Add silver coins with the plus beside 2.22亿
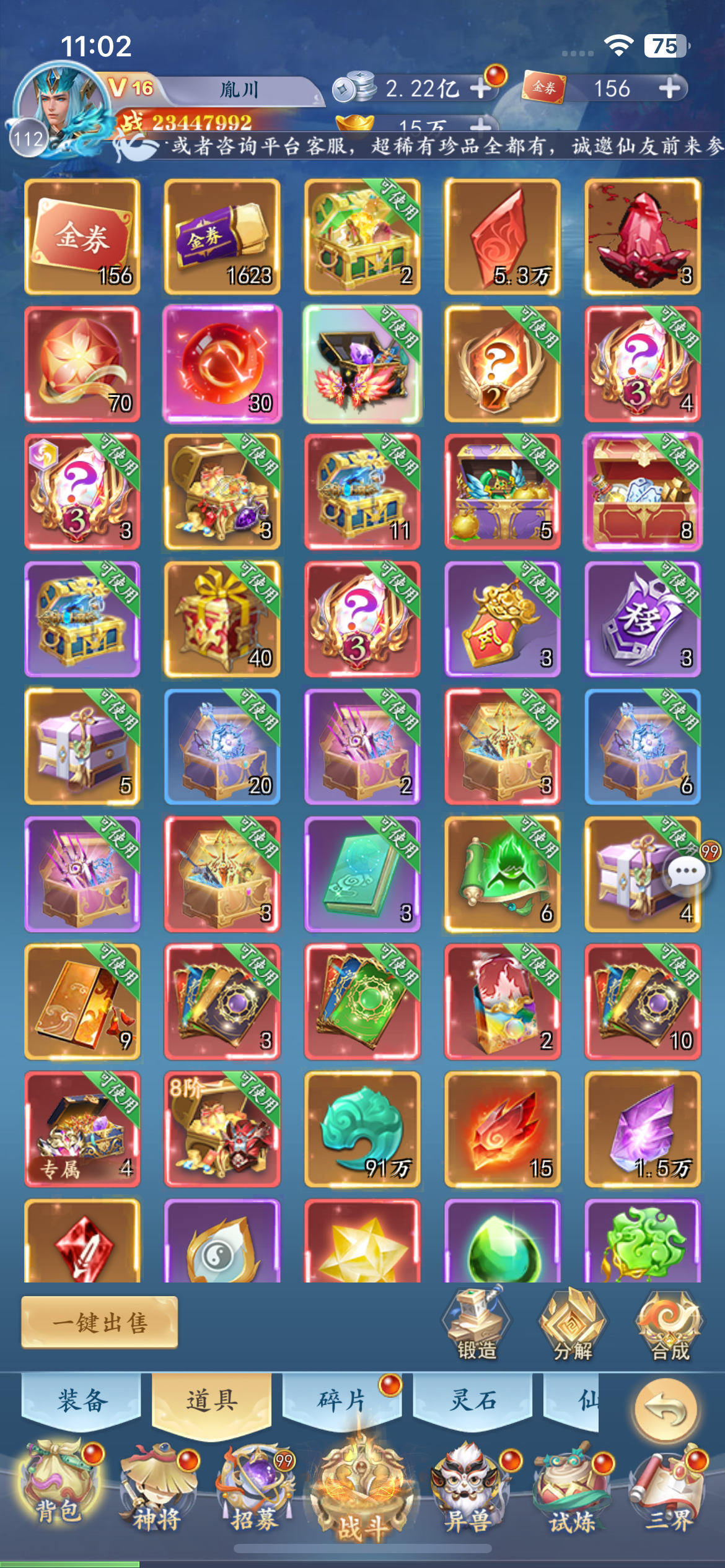Image resolution: width=725 pixels, height=1568 pixels. (x=481, y=88)
